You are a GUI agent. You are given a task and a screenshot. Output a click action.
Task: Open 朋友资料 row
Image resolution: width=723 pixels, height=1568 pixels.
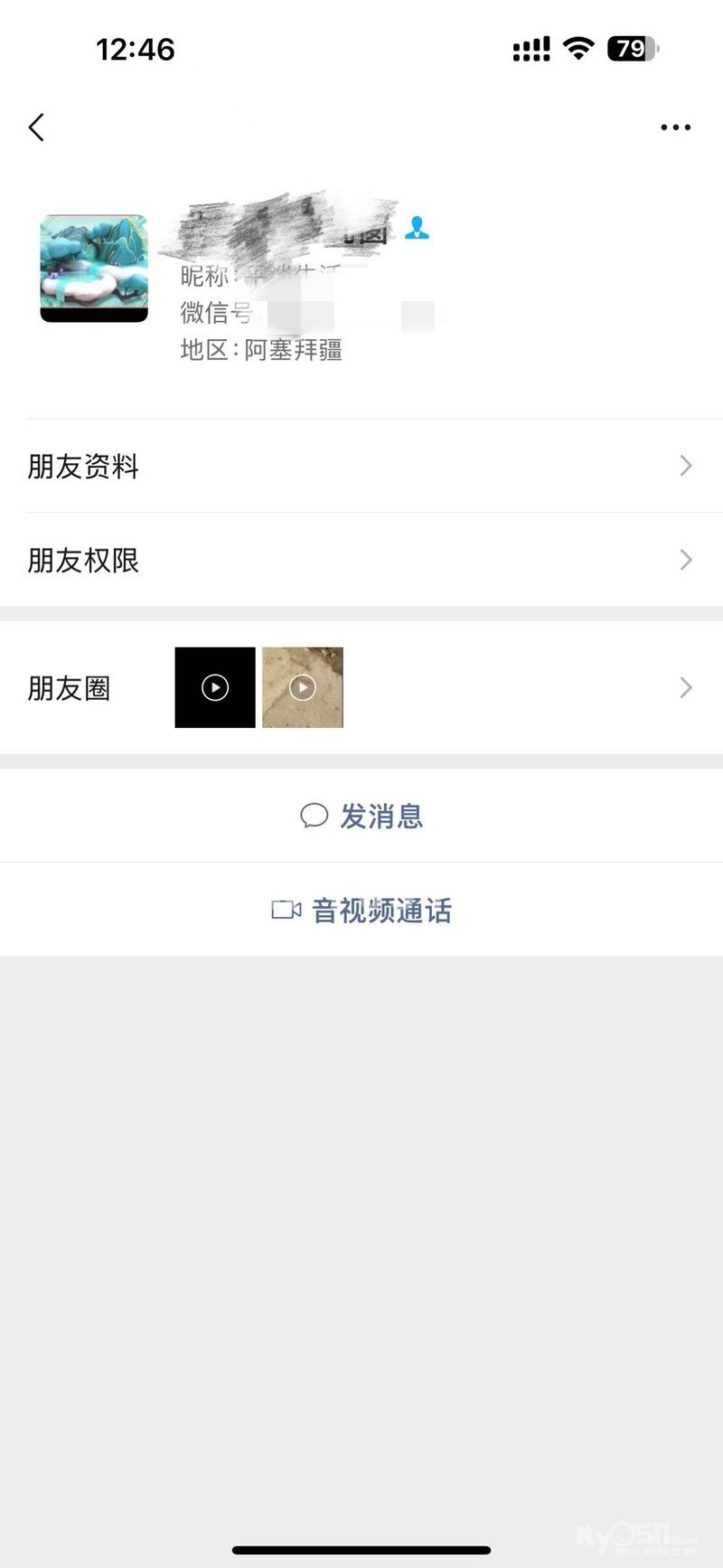point(361,467)
